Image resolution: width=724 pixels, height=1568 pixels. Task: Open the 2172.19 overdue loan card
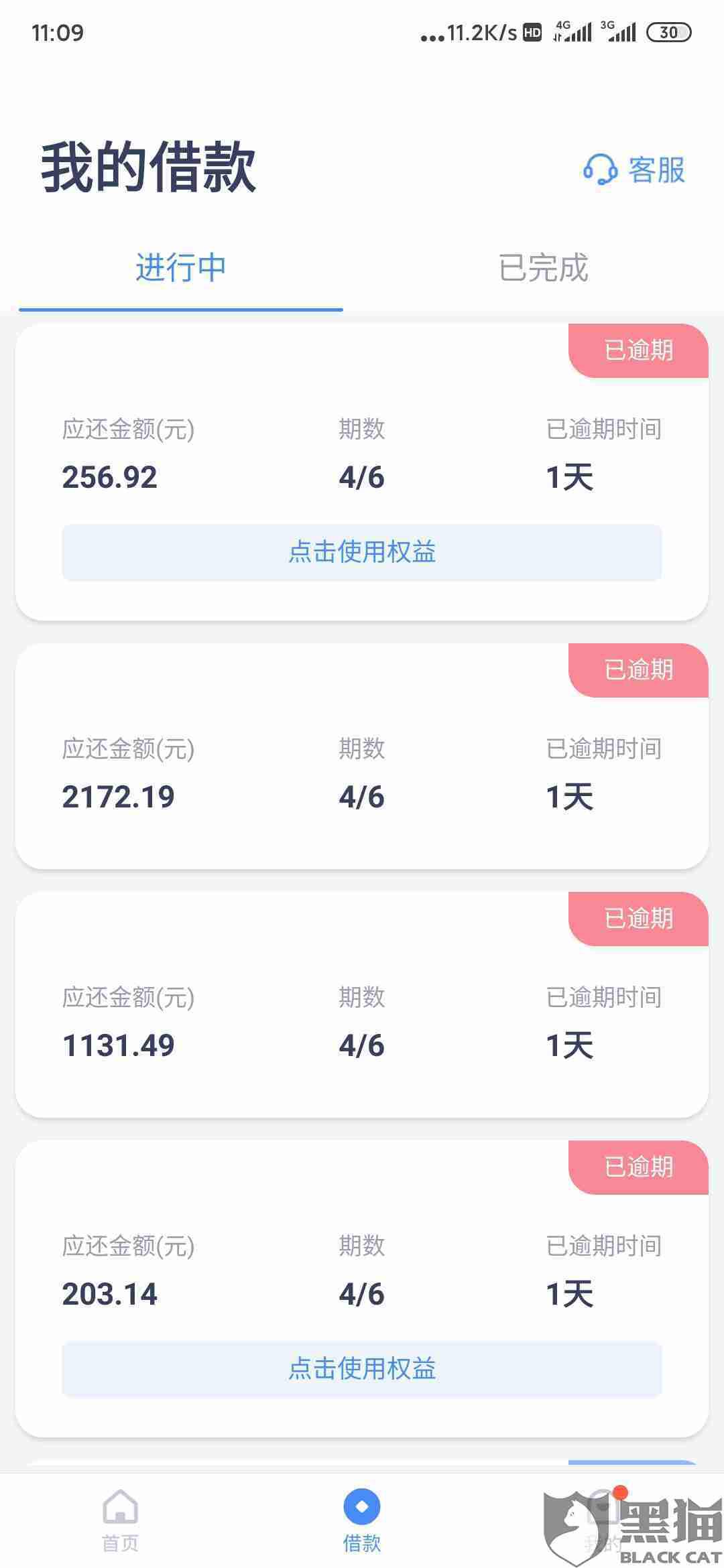tap(362, 756)
